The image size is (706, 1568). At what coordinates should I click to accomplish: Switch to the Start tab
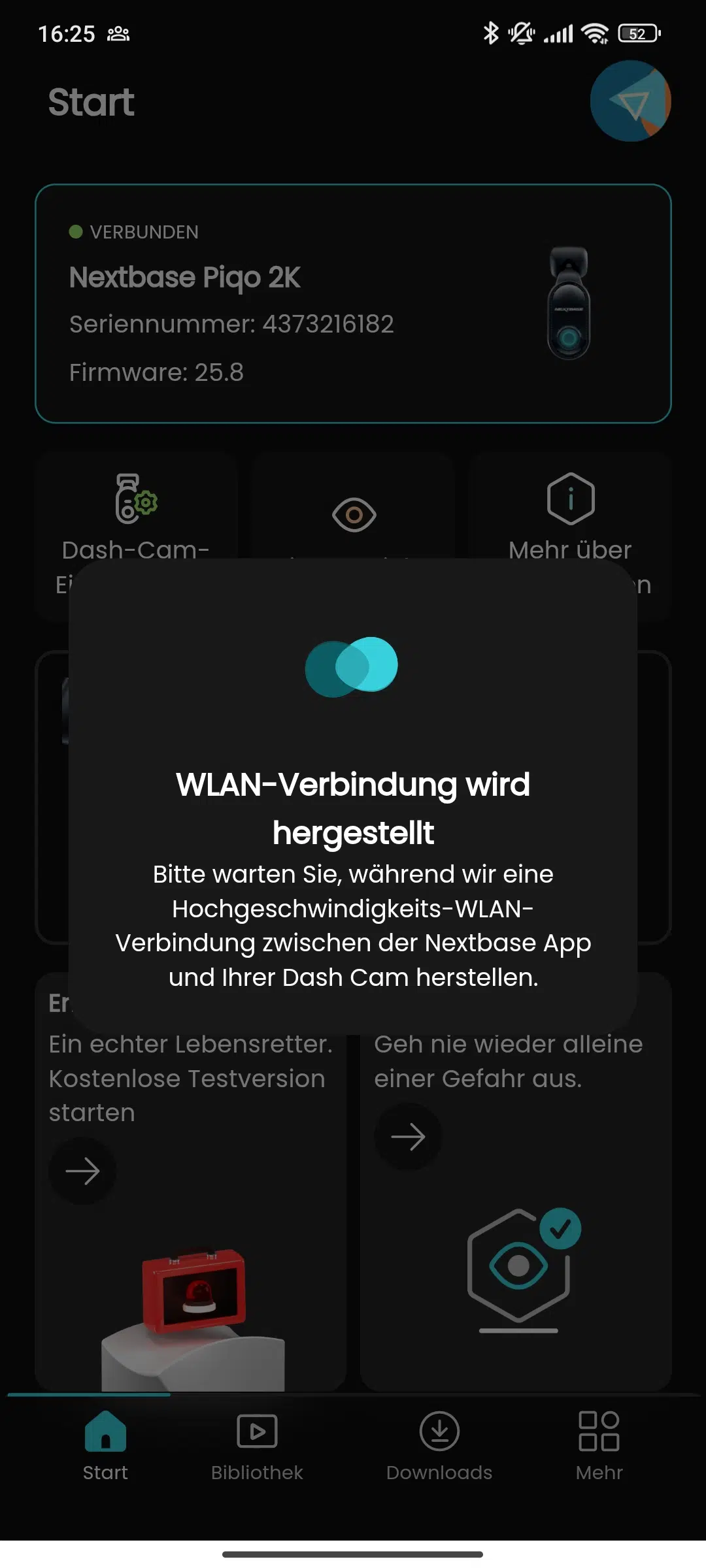point(105,1445)
